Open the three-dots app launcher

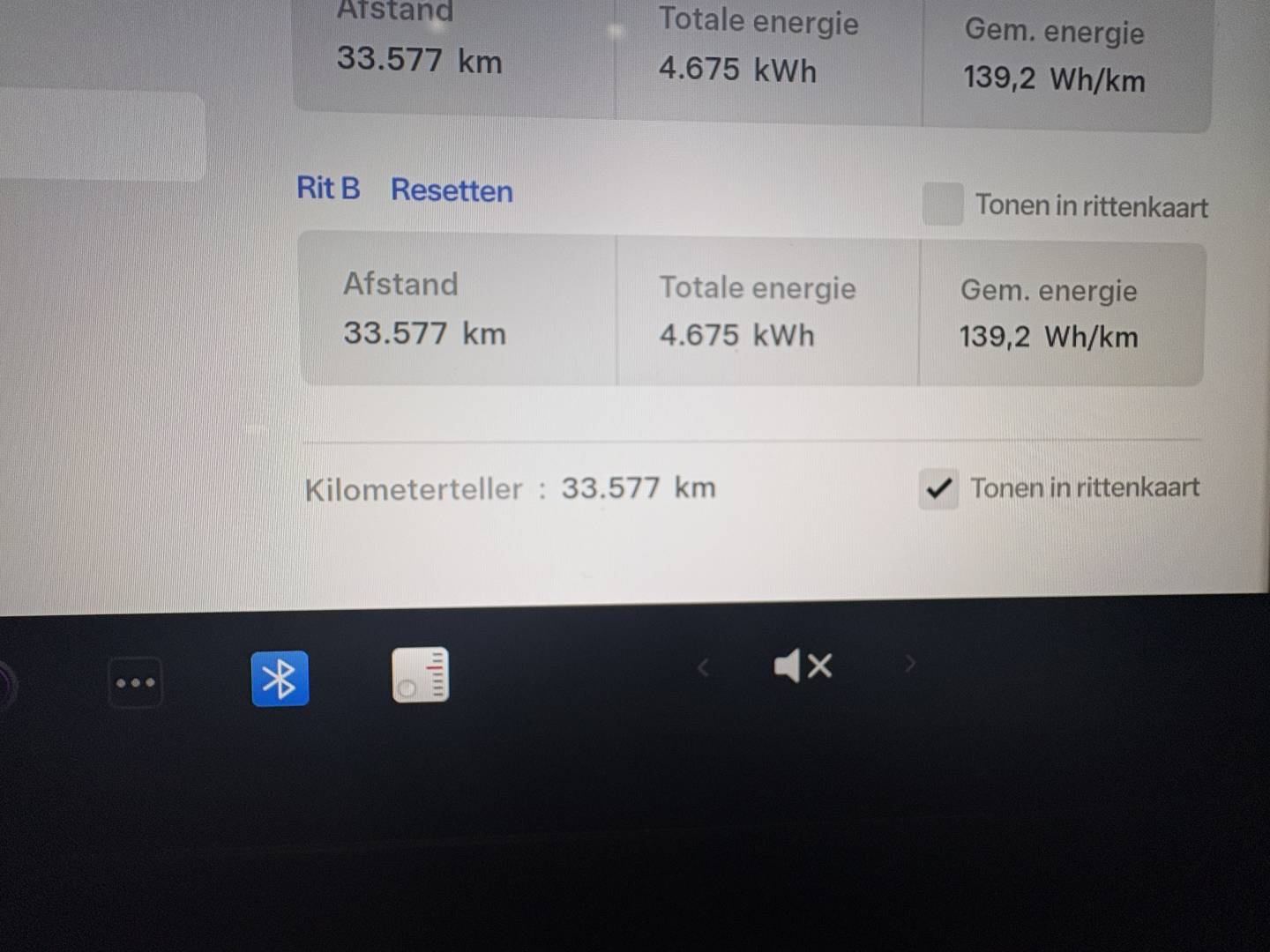135,682
